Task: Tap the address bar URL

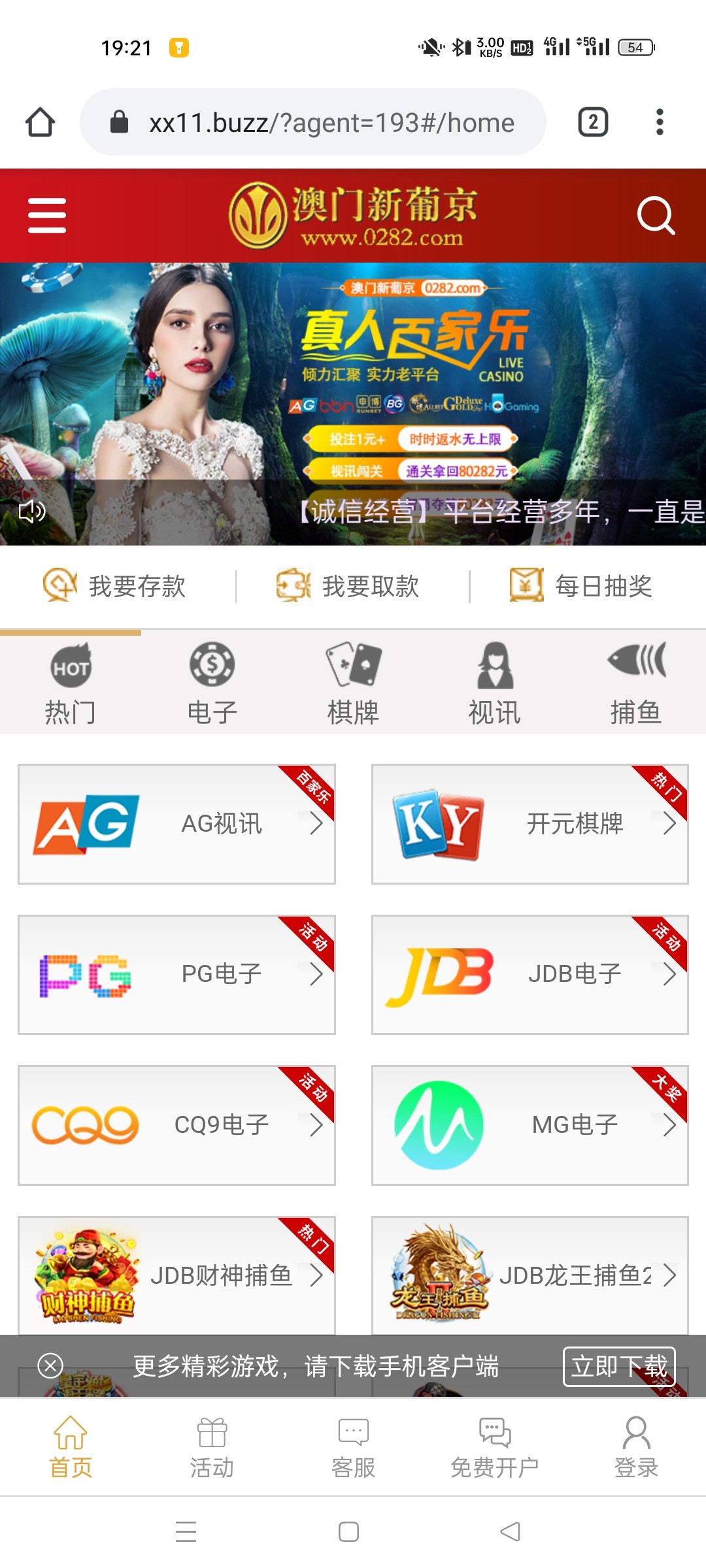Action: tap(331, 123)
